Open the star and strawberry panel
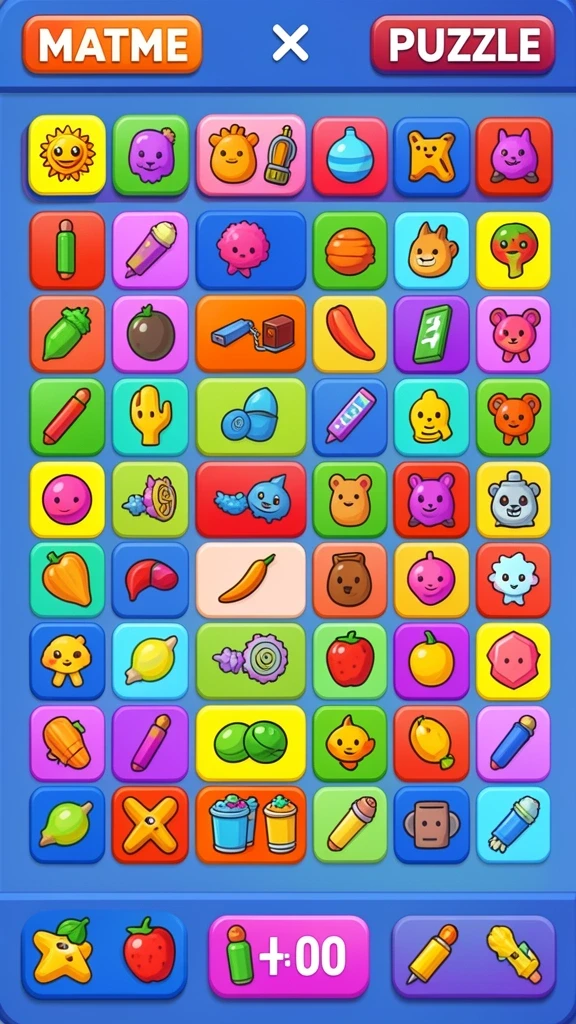Viewport: 576px width, 1024px height. [104, 955]
